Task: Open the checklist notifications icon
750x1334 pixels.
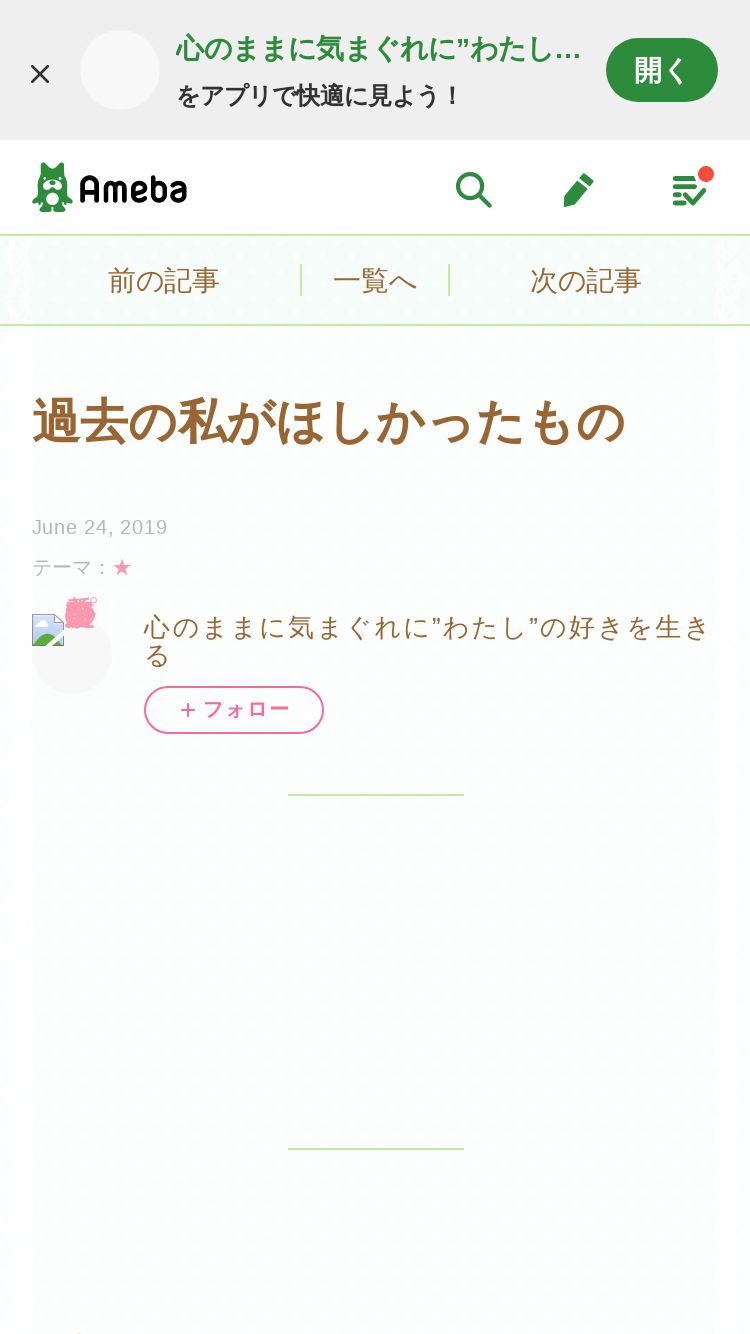Action: coord(690,187)
